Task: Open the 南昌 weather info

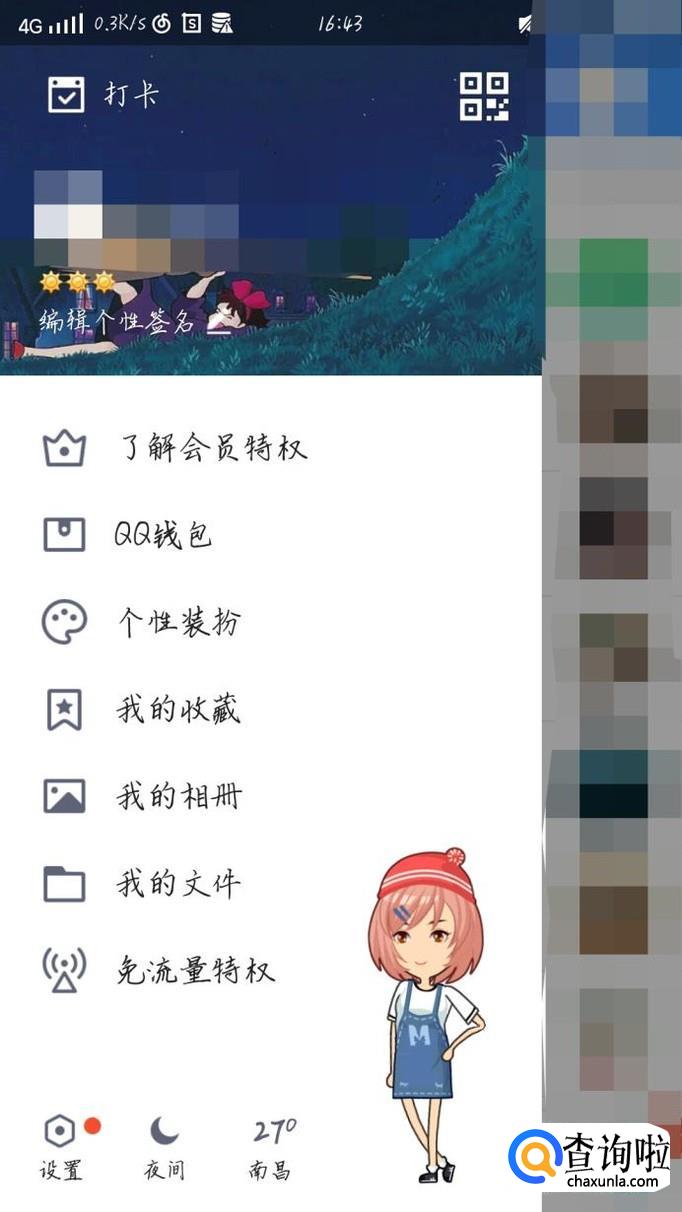Action: [272, 1148]
